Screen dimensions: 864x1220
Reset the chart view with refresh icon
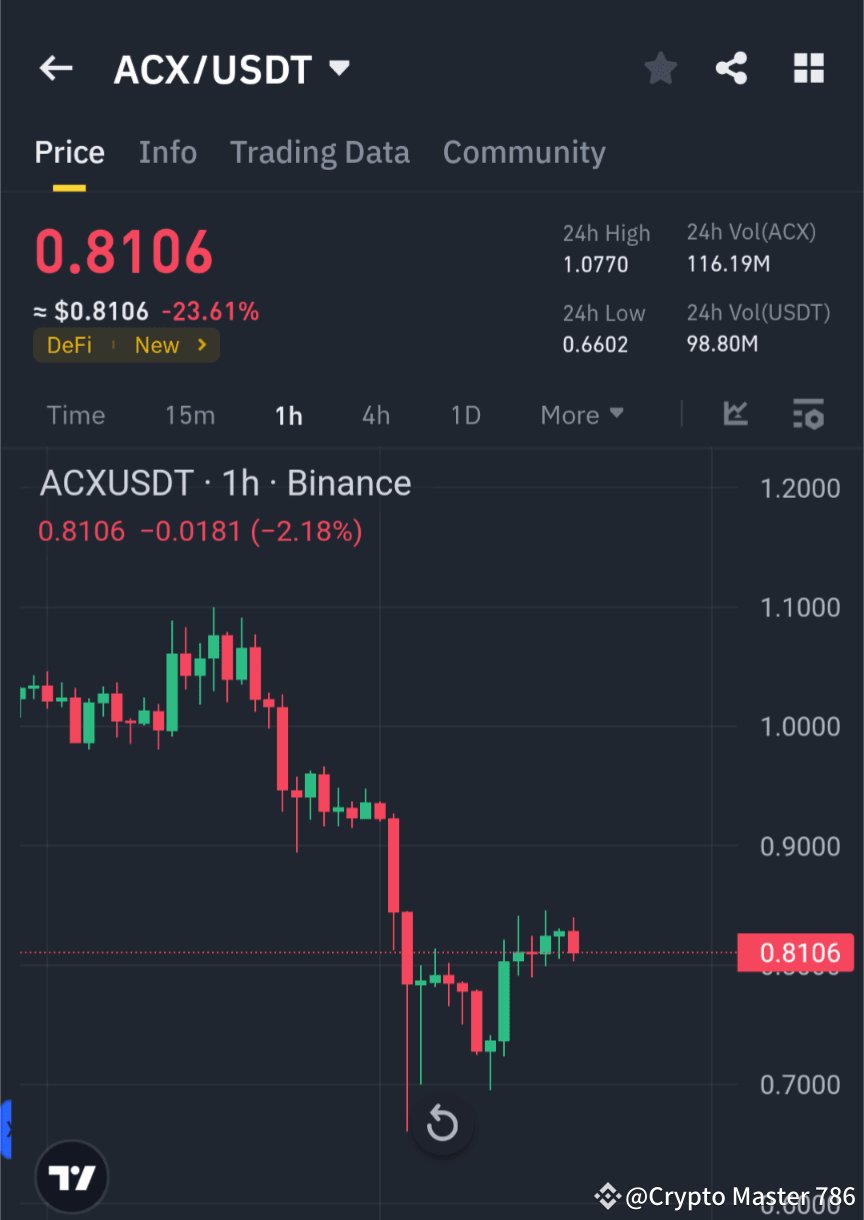pos(442,1124)
